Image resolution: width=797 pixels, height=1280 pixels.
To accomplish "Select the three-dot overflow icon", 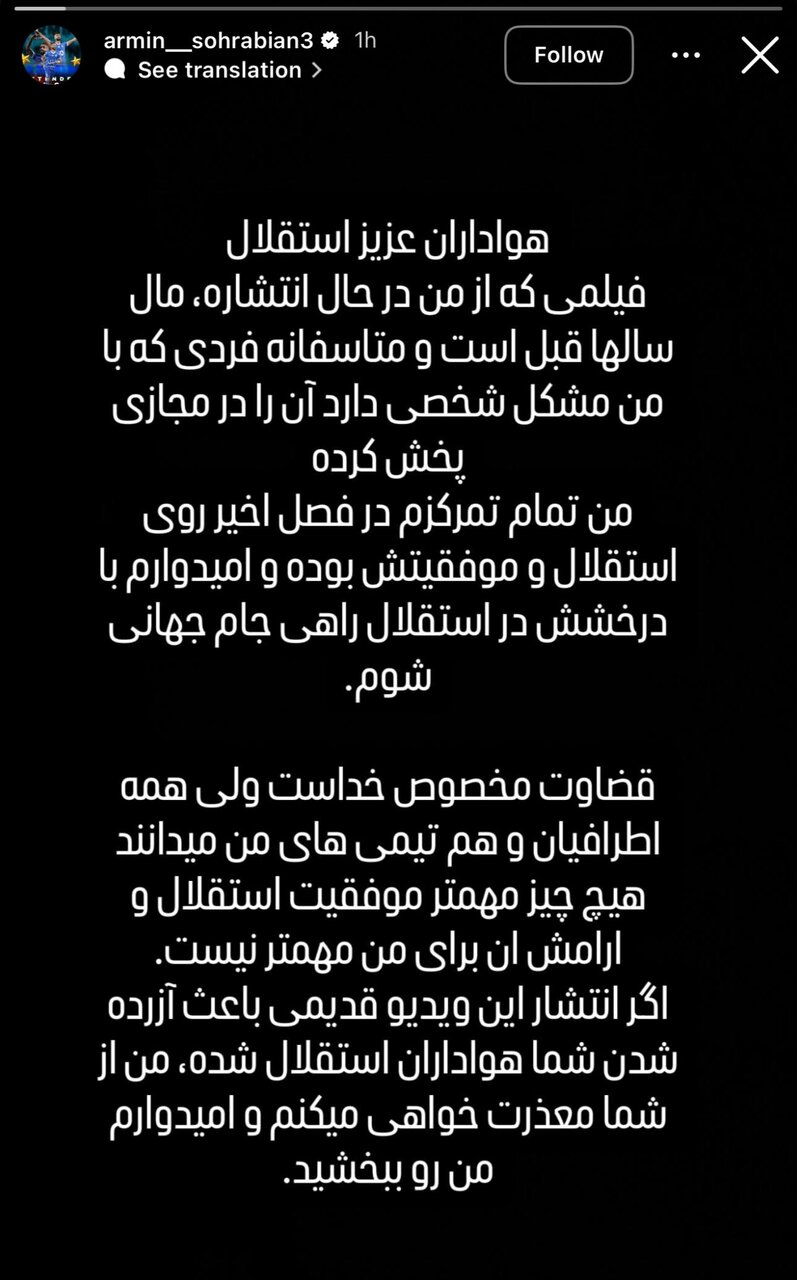I will coord(685,55).
